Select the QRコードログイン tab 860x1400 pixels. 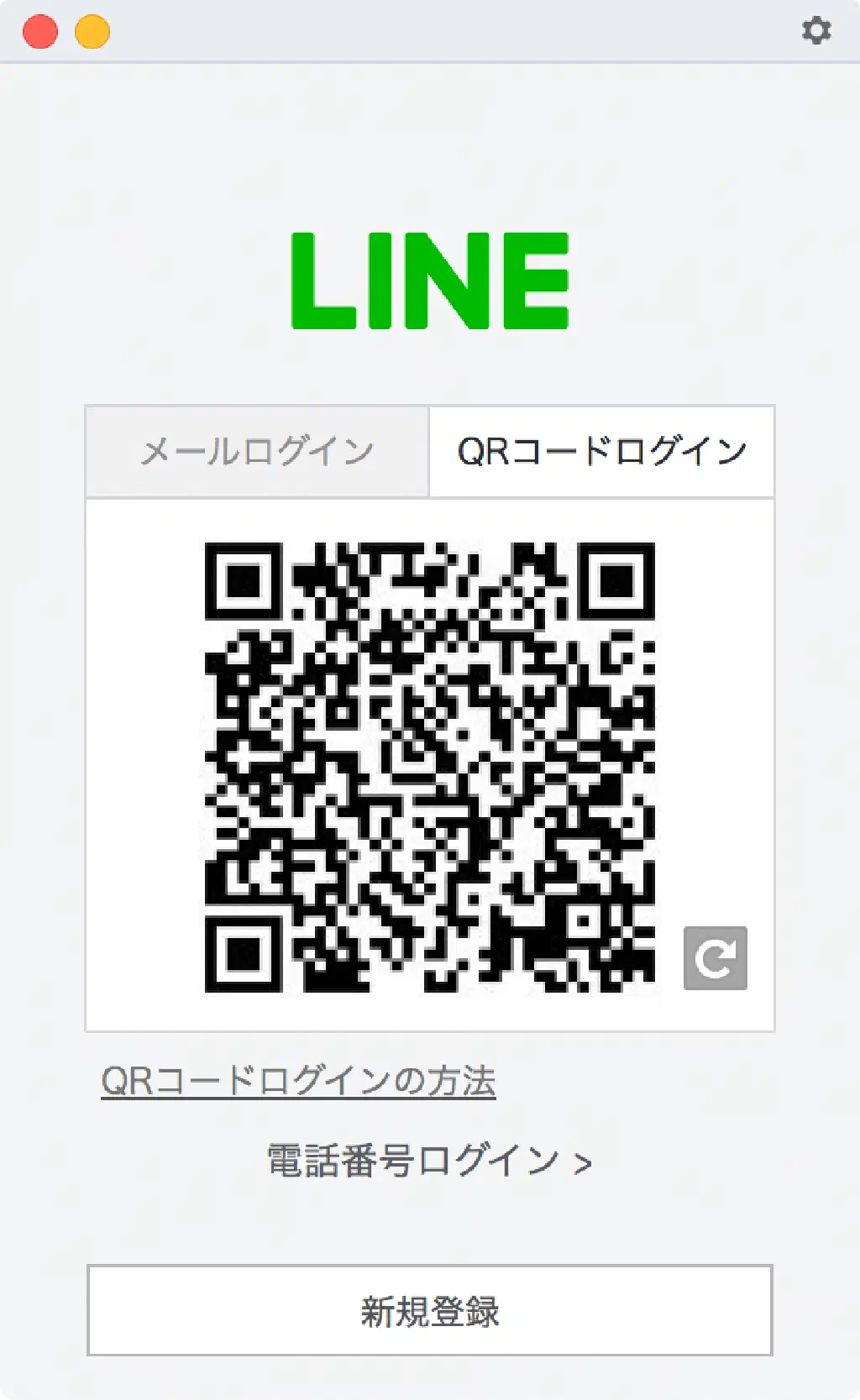[601, 452]
